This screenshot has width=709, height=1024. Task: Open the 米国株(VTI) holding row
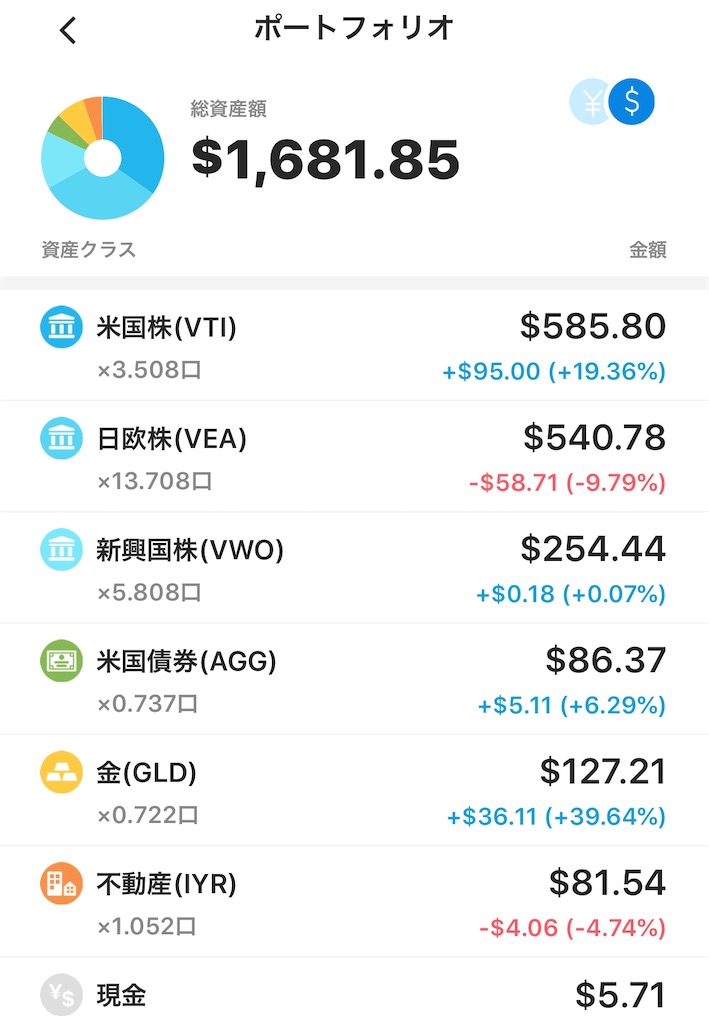tap(354, 346)
